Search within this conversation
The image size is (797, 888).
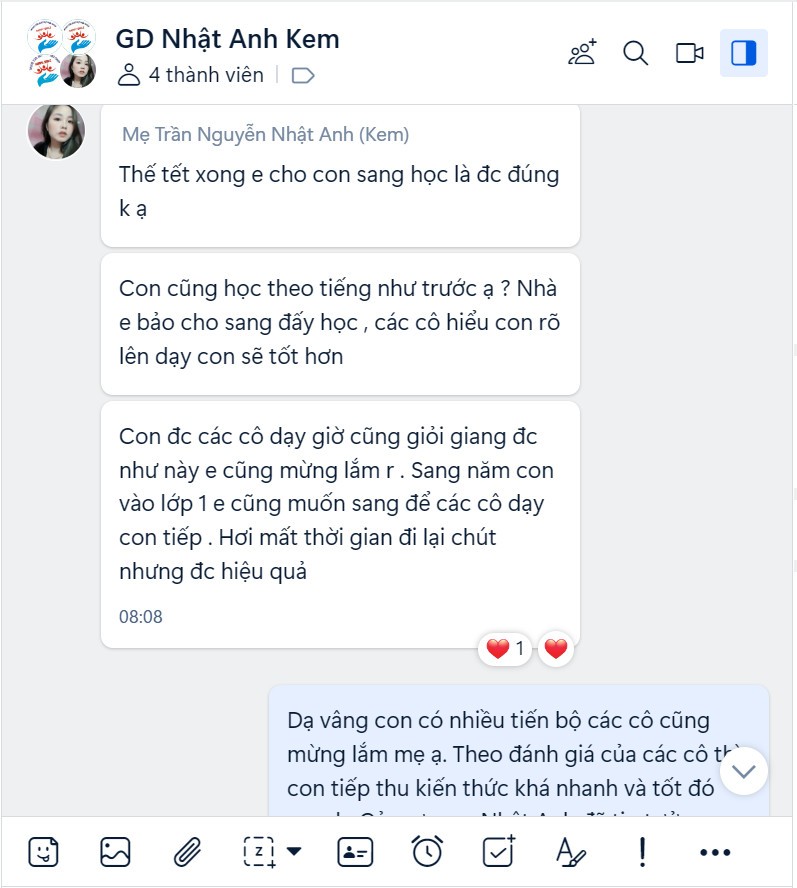tap(636, 53)
